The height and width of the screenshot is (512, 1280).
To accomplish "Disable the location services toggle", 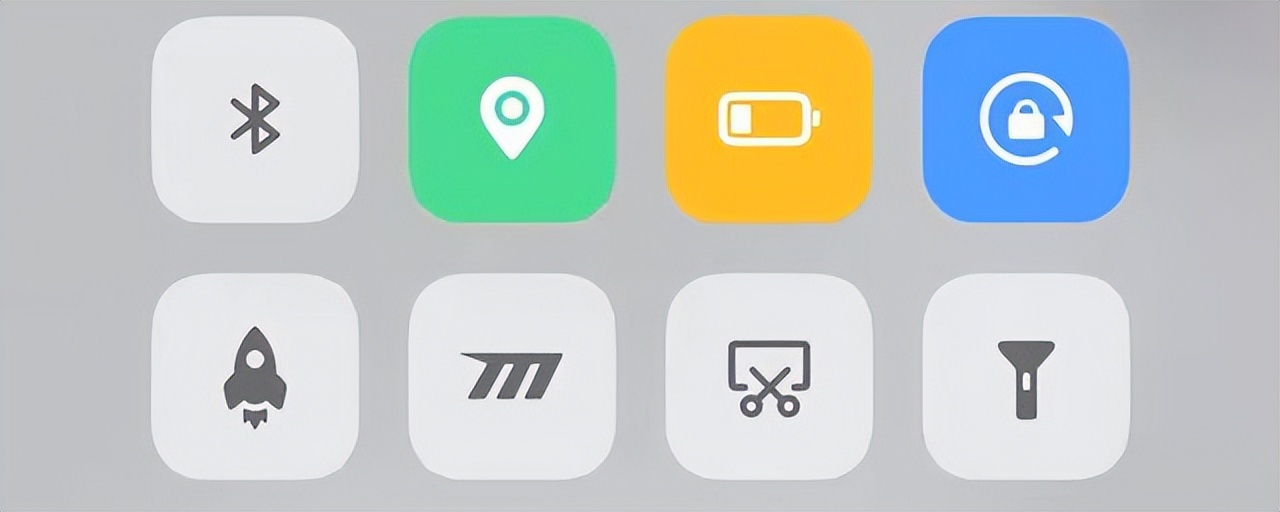I will [x=512, y=119].
